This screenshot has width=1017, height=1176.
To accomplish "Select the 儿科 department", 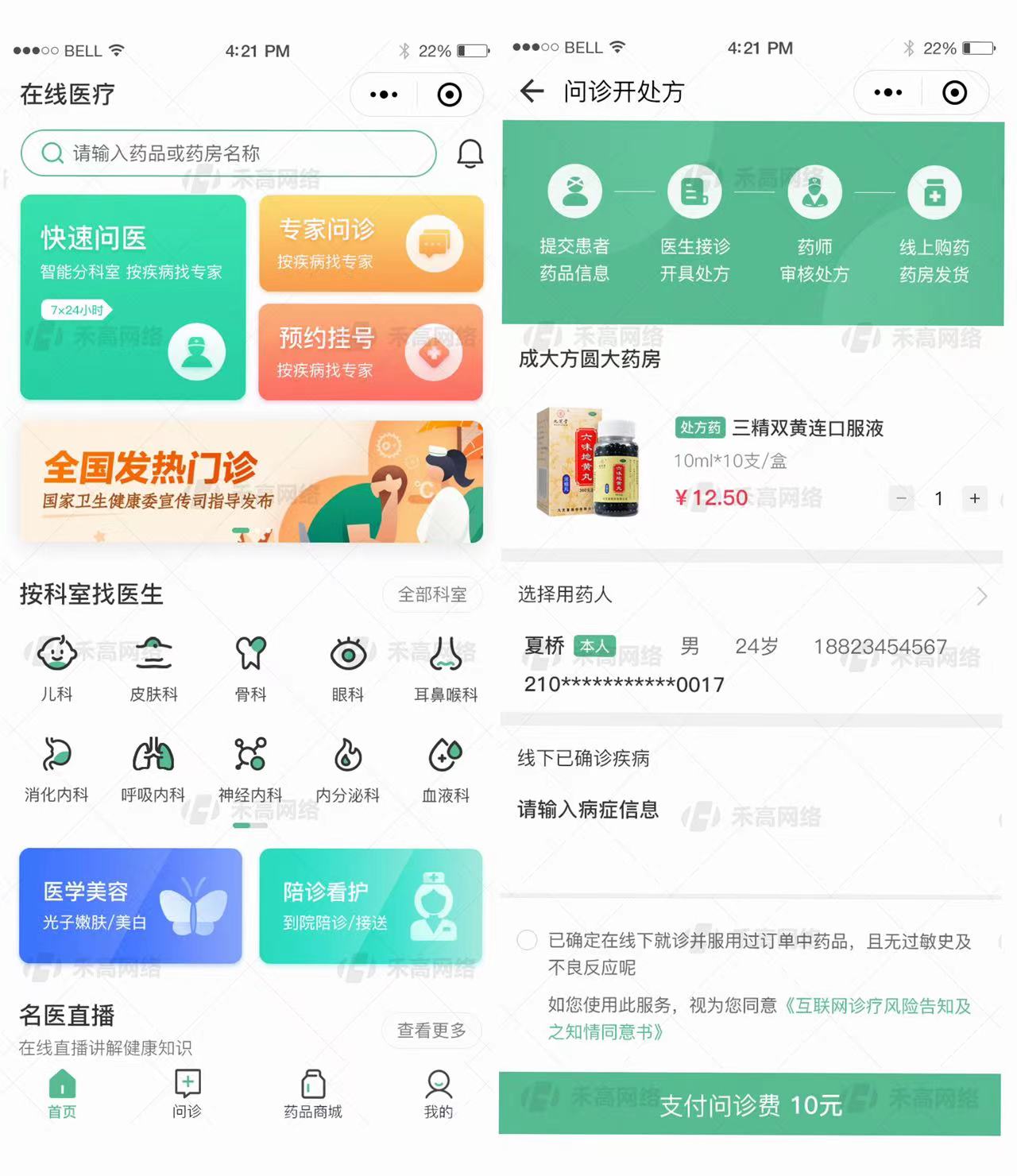I will 56,668.
